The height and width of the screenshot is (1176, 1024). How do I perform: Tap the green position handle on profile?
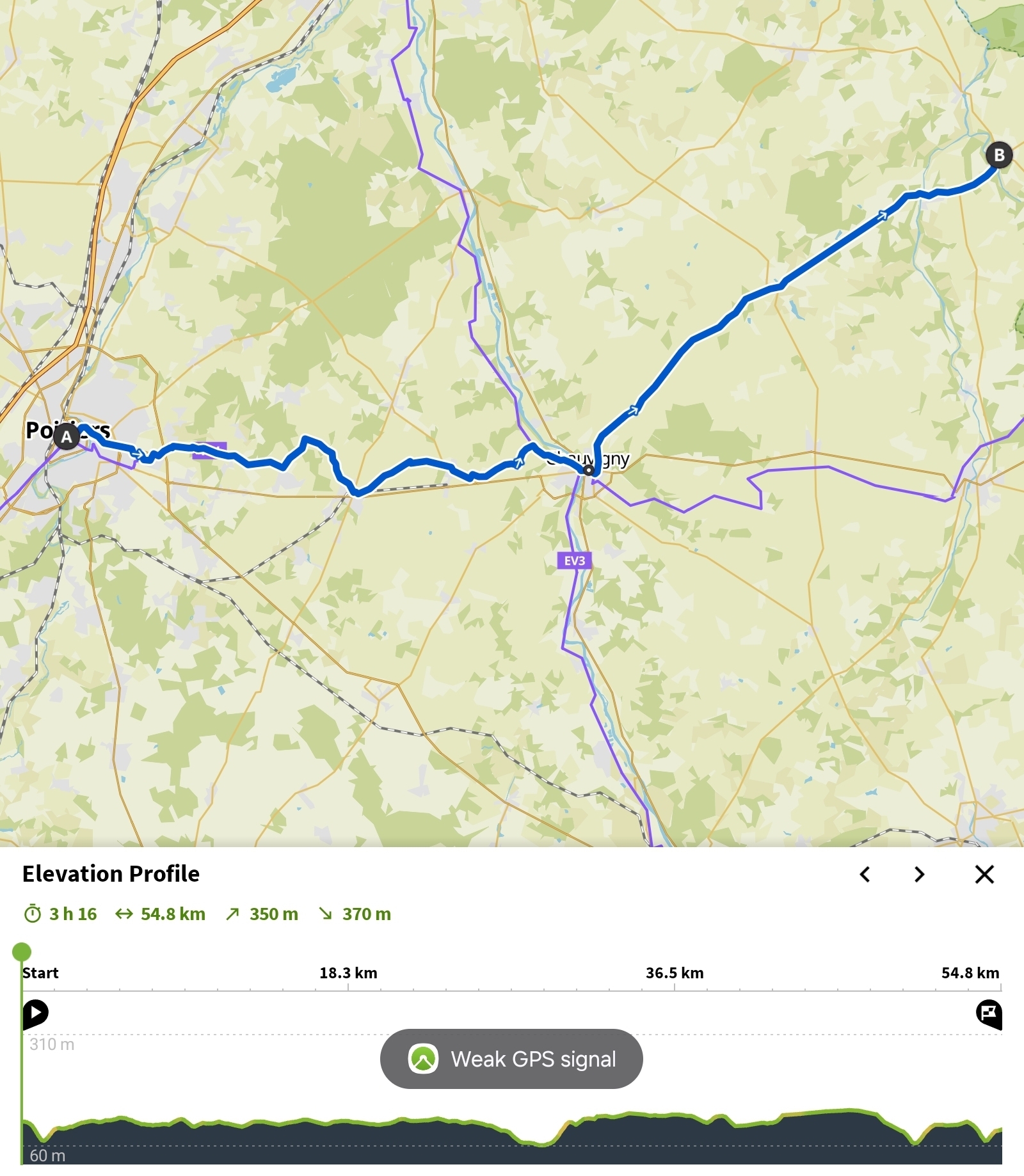22,951
